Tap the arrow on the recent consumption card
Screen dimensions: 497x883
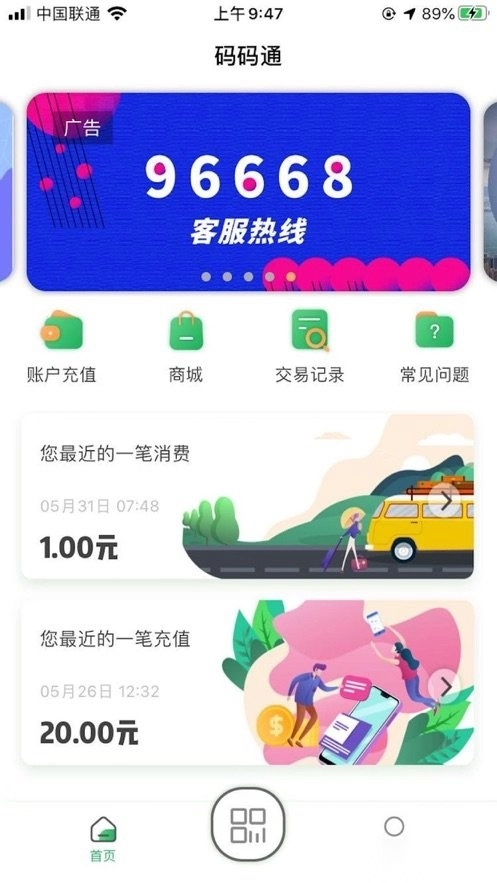click(x=445, y=501)
